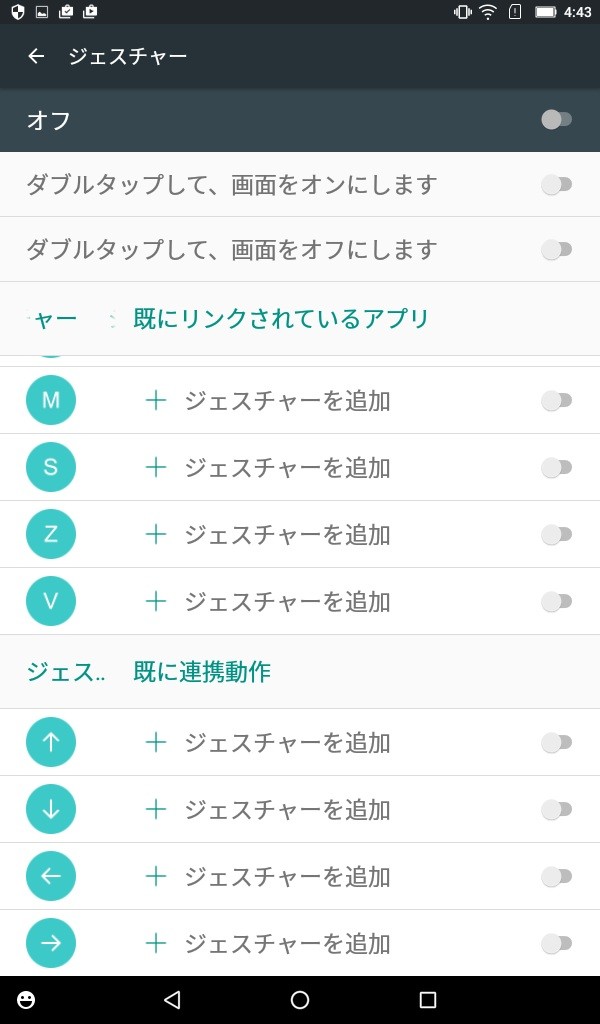Add an app for the S gesture
The width and height of the screenshot is (600, 1024).
pos(268,468)
